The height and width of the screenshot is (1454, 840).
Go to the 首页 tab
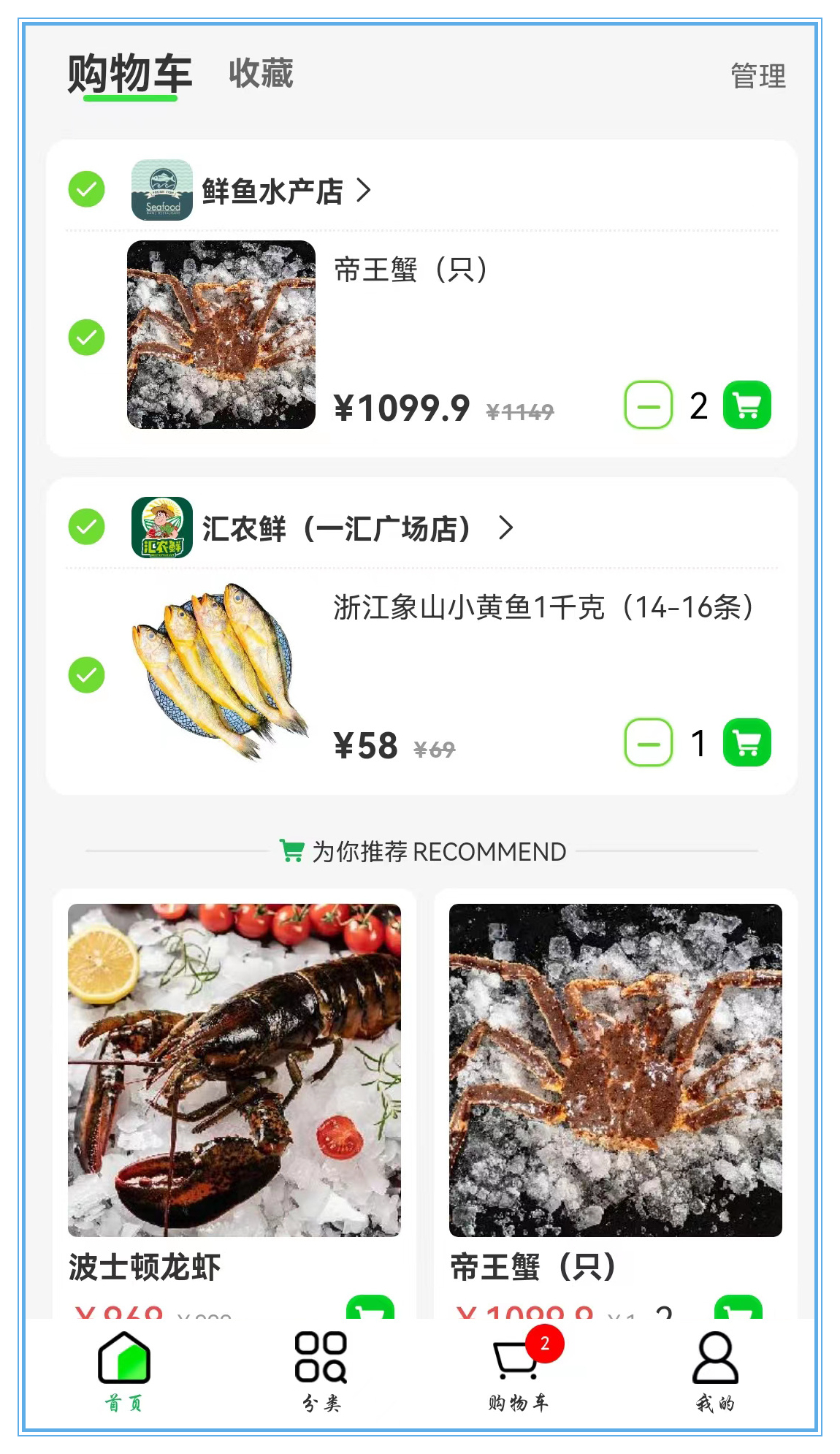124,1371
